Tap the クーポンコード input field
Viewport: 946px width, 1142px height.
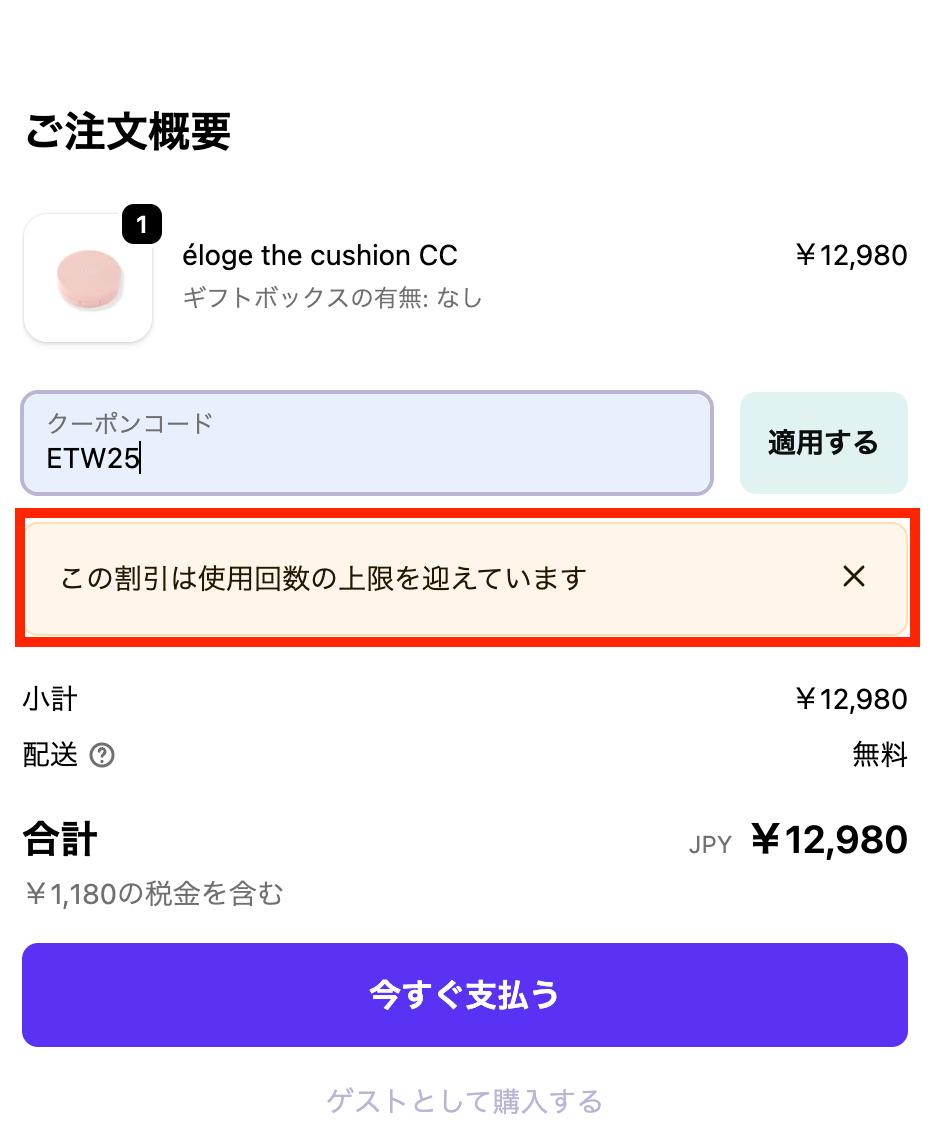pos(366,443)
